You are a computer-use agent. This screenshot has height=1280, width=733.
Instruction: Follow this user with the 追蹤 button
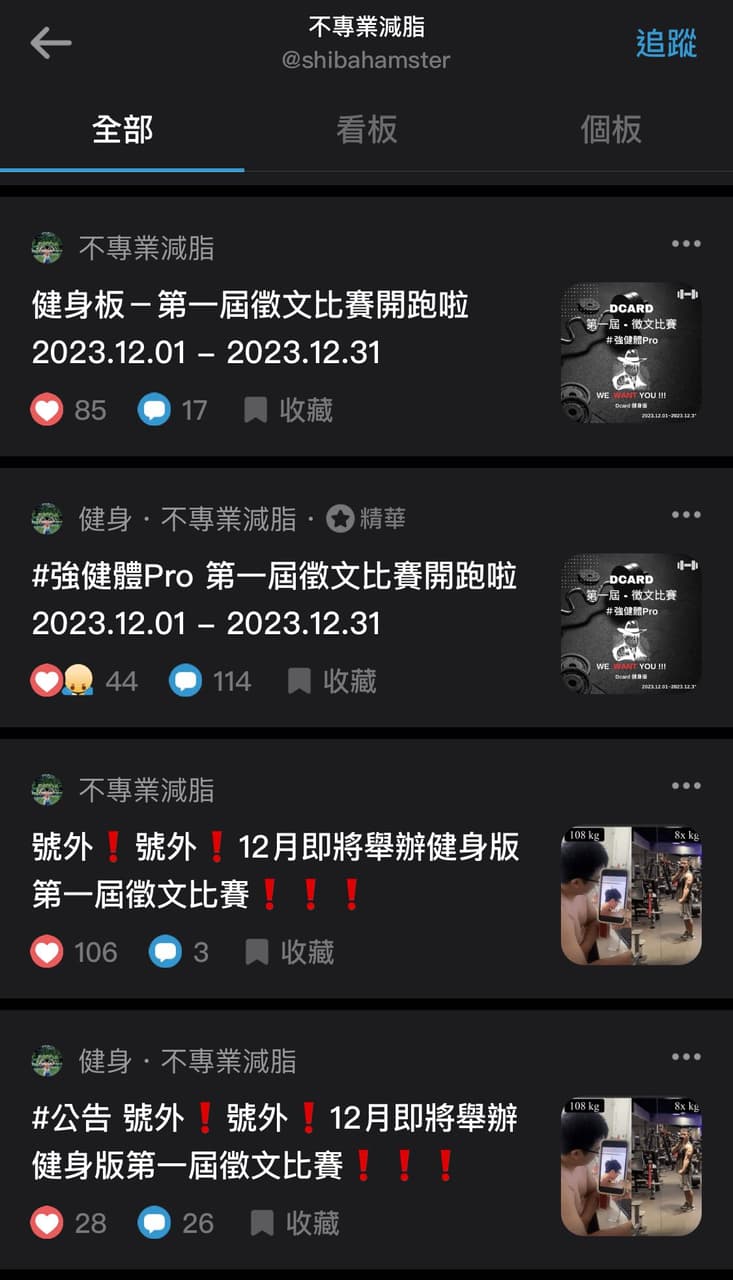click(666, 44)
